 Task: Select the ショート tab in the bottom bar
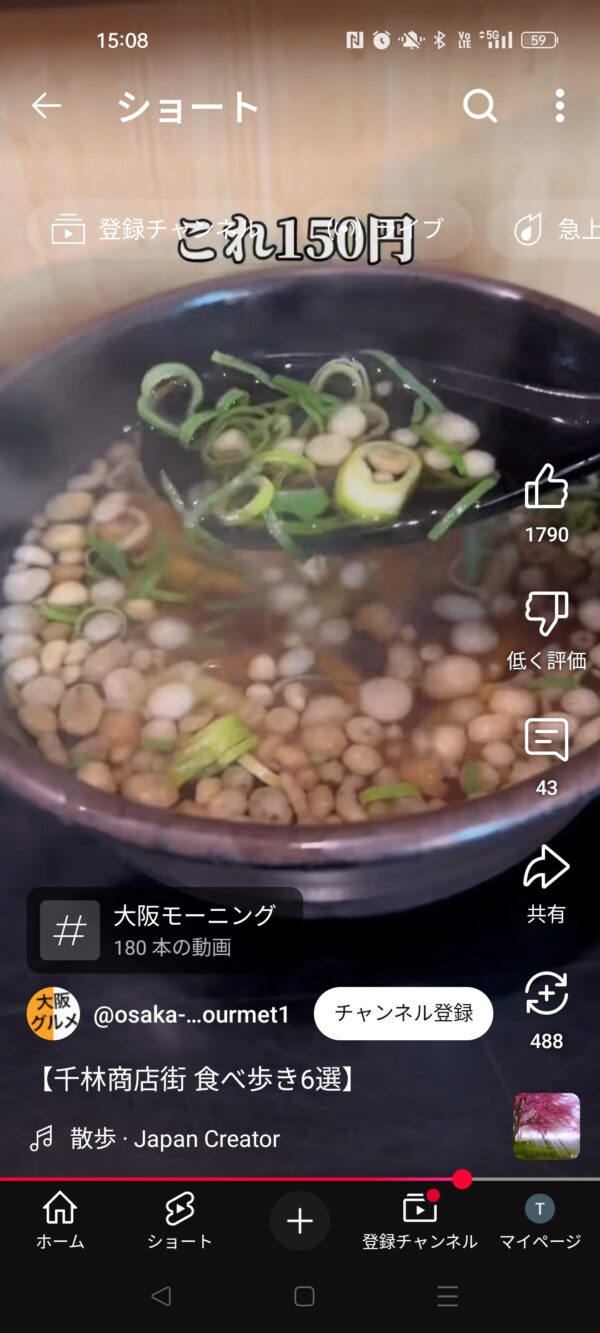coord(180,1220)
